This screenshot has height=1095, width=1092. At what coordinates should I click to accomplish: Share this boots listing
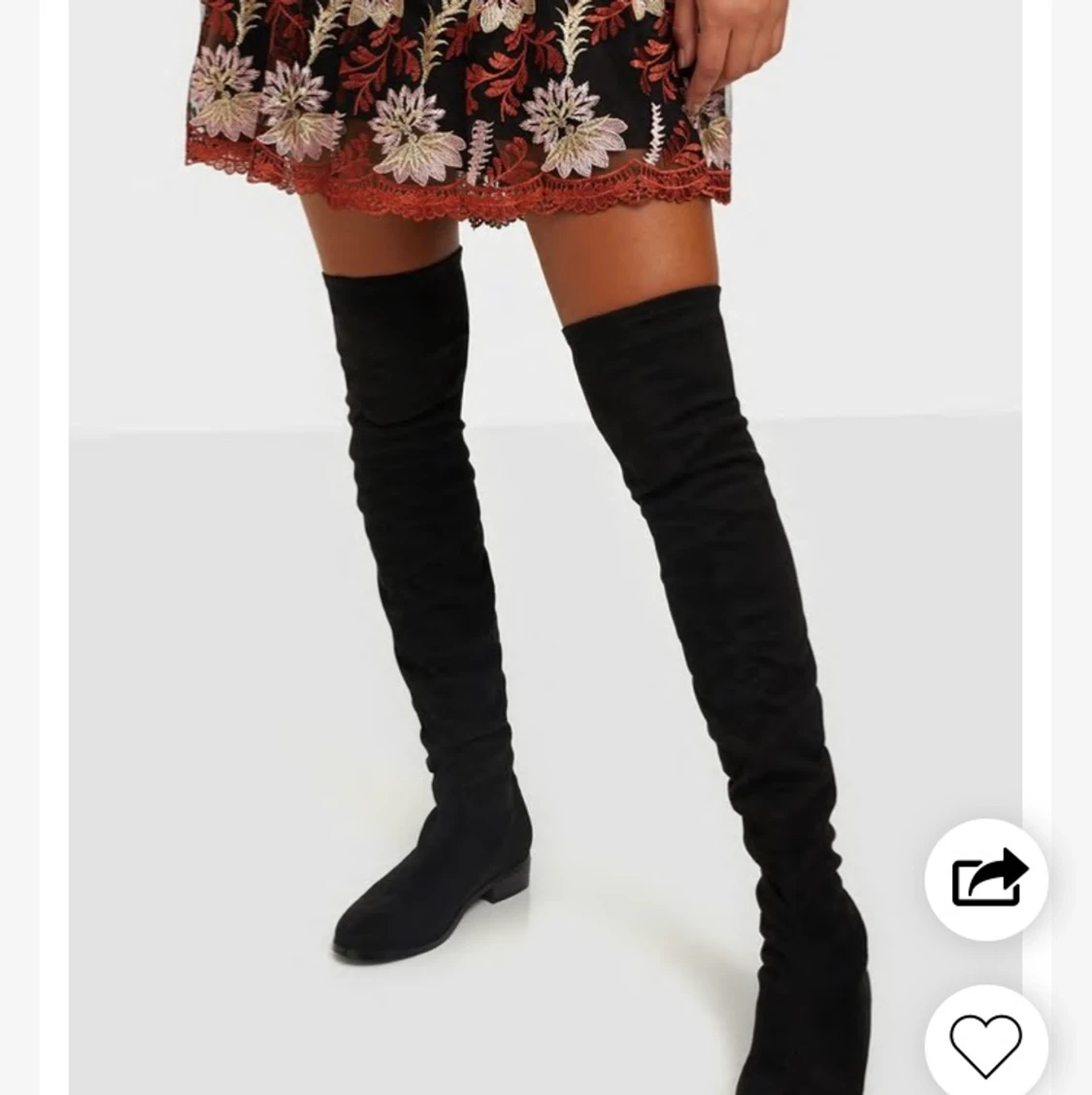(x=986, y=879)
